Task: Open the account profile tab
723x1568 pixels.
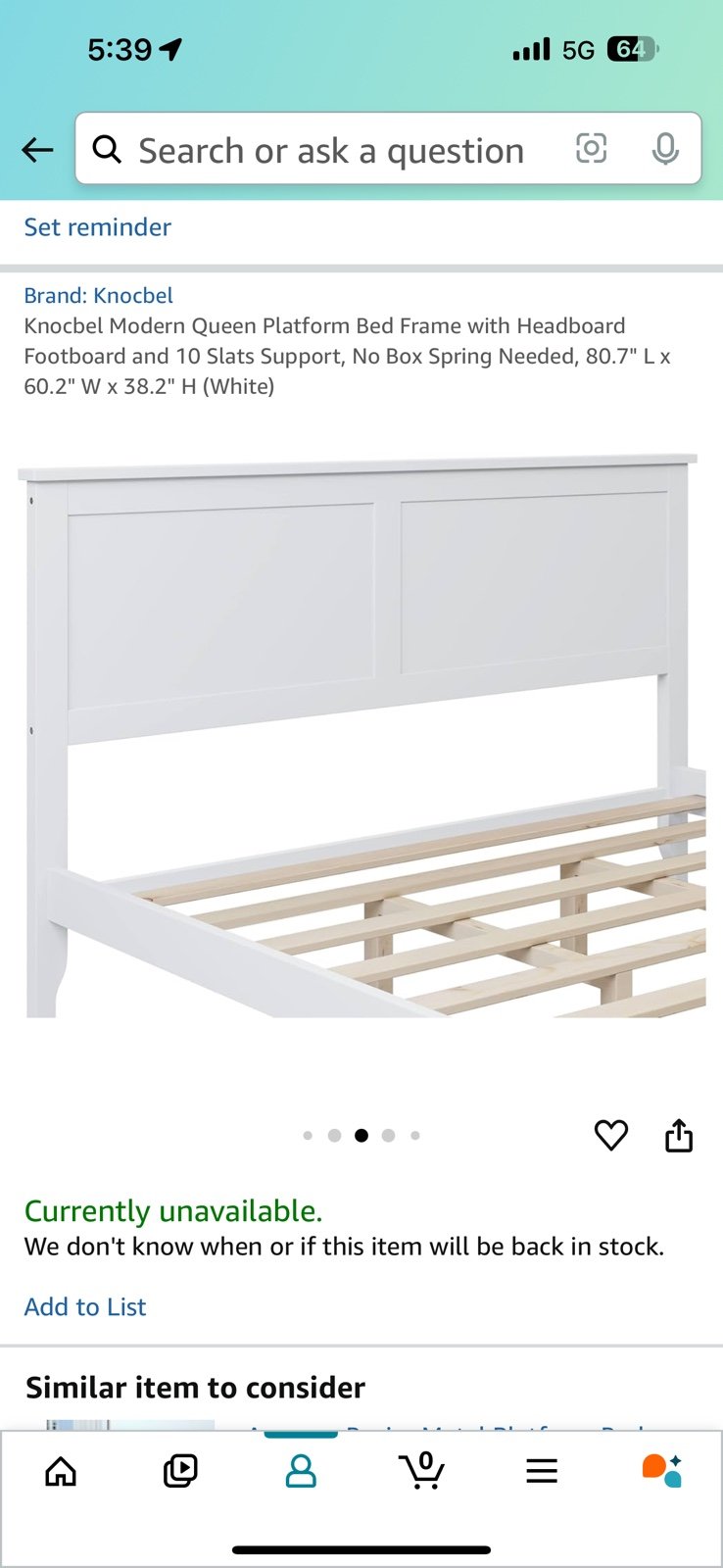Action: pos(301,1471)
